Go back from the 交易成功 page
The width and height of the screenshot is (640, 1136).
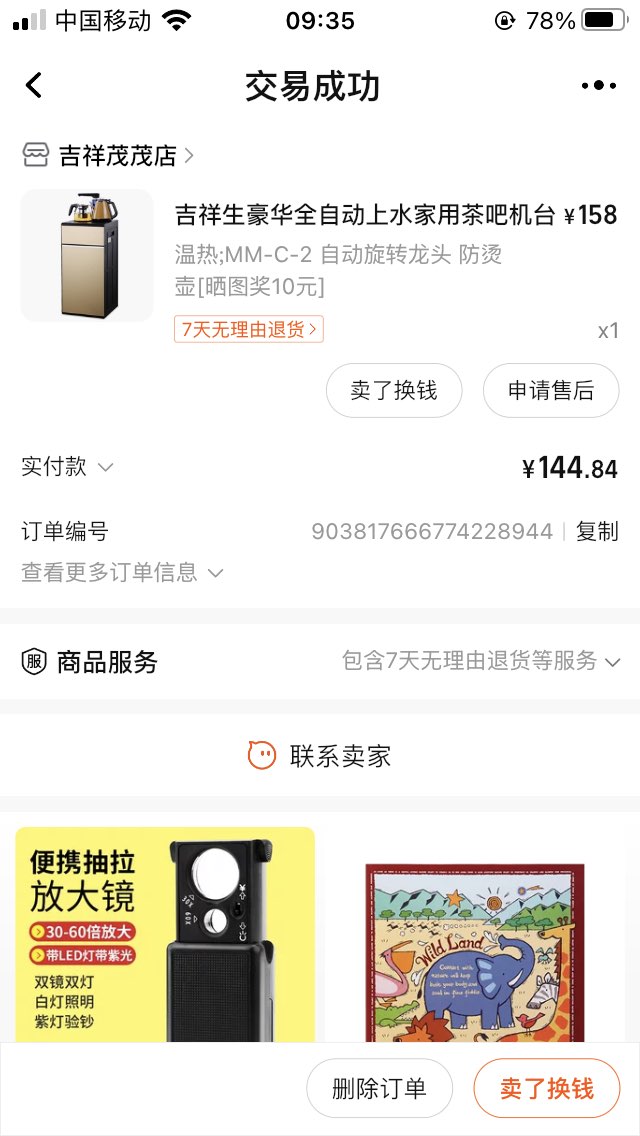tap(34, 86)
